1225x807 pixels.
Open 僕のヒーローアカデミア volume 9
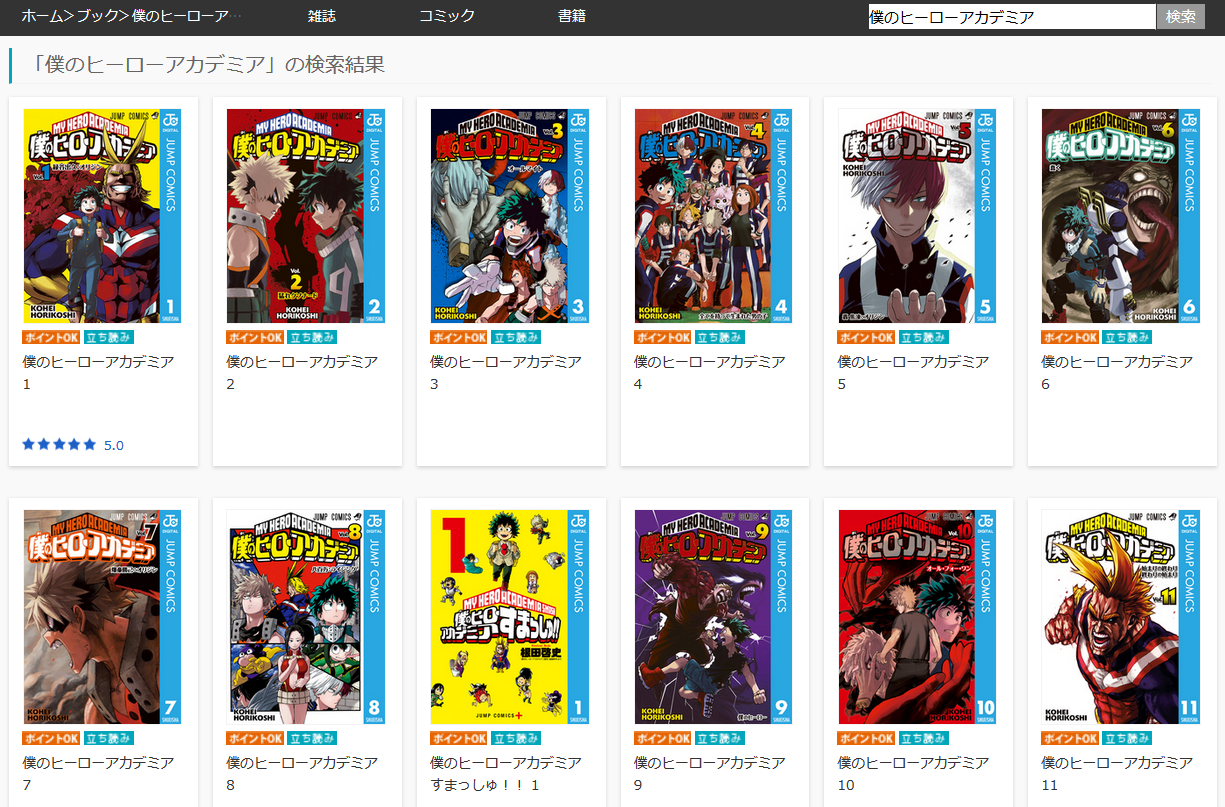click(713, 617)
